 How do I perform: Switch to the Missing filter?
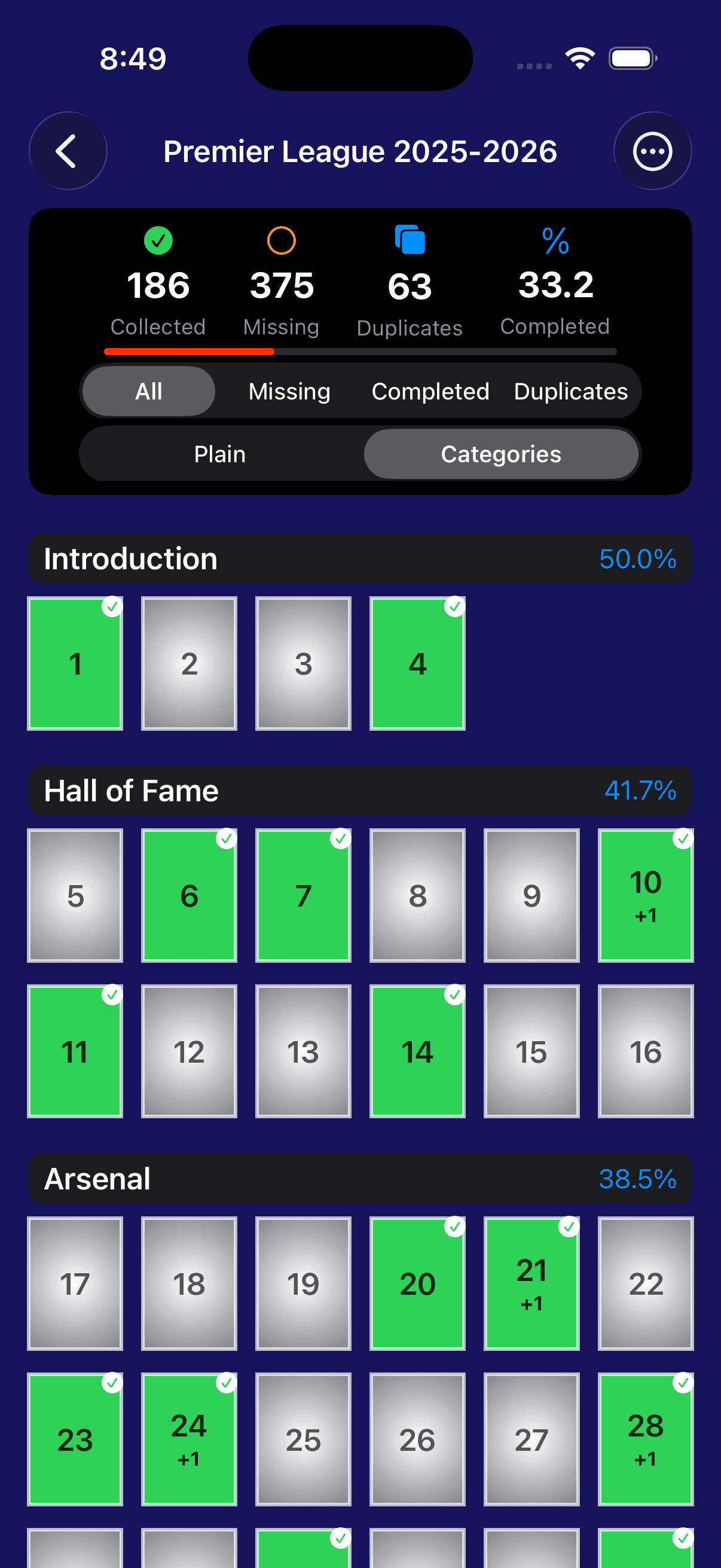tap(289, 391)
